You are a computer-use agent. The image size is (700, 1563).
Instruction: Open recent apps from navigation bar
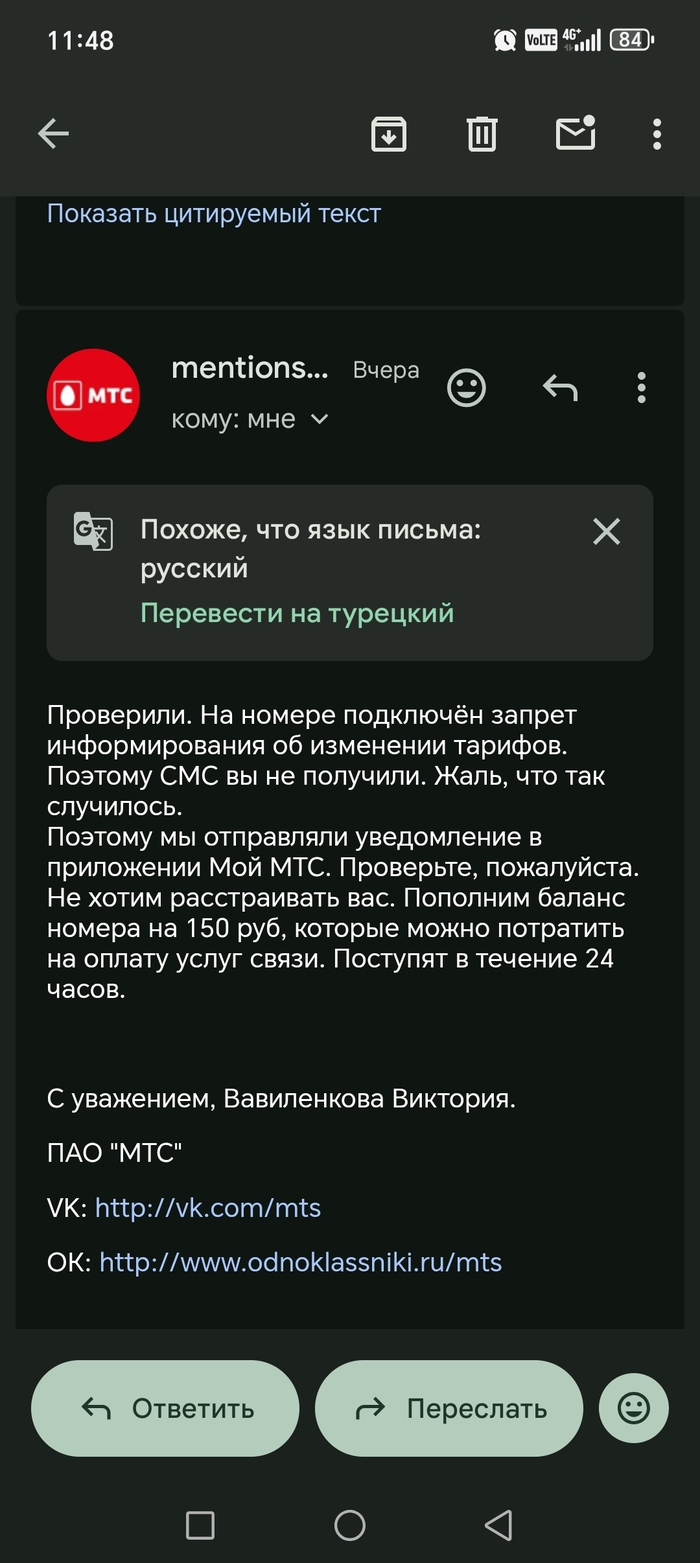tap(200, 1525)
